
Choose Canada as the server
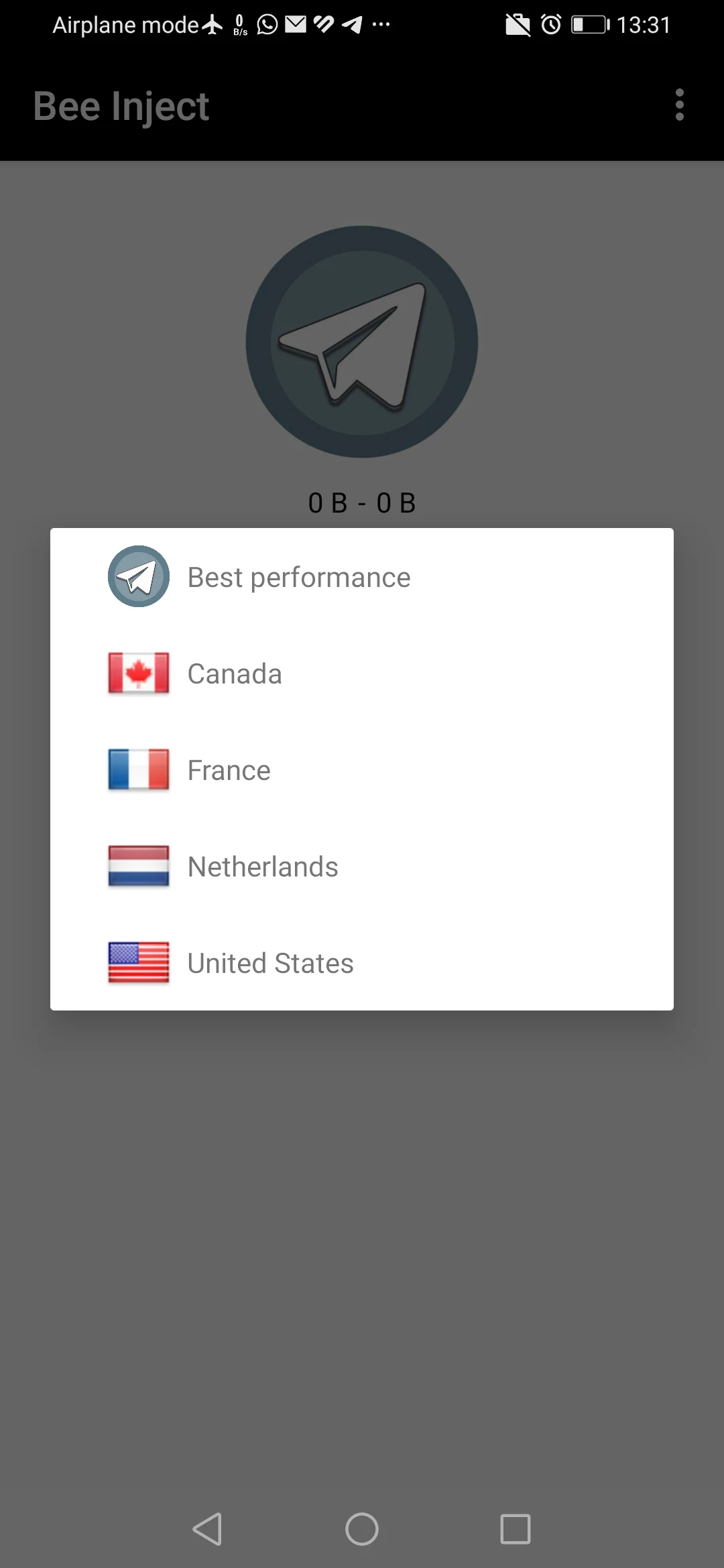click(362, 673)
